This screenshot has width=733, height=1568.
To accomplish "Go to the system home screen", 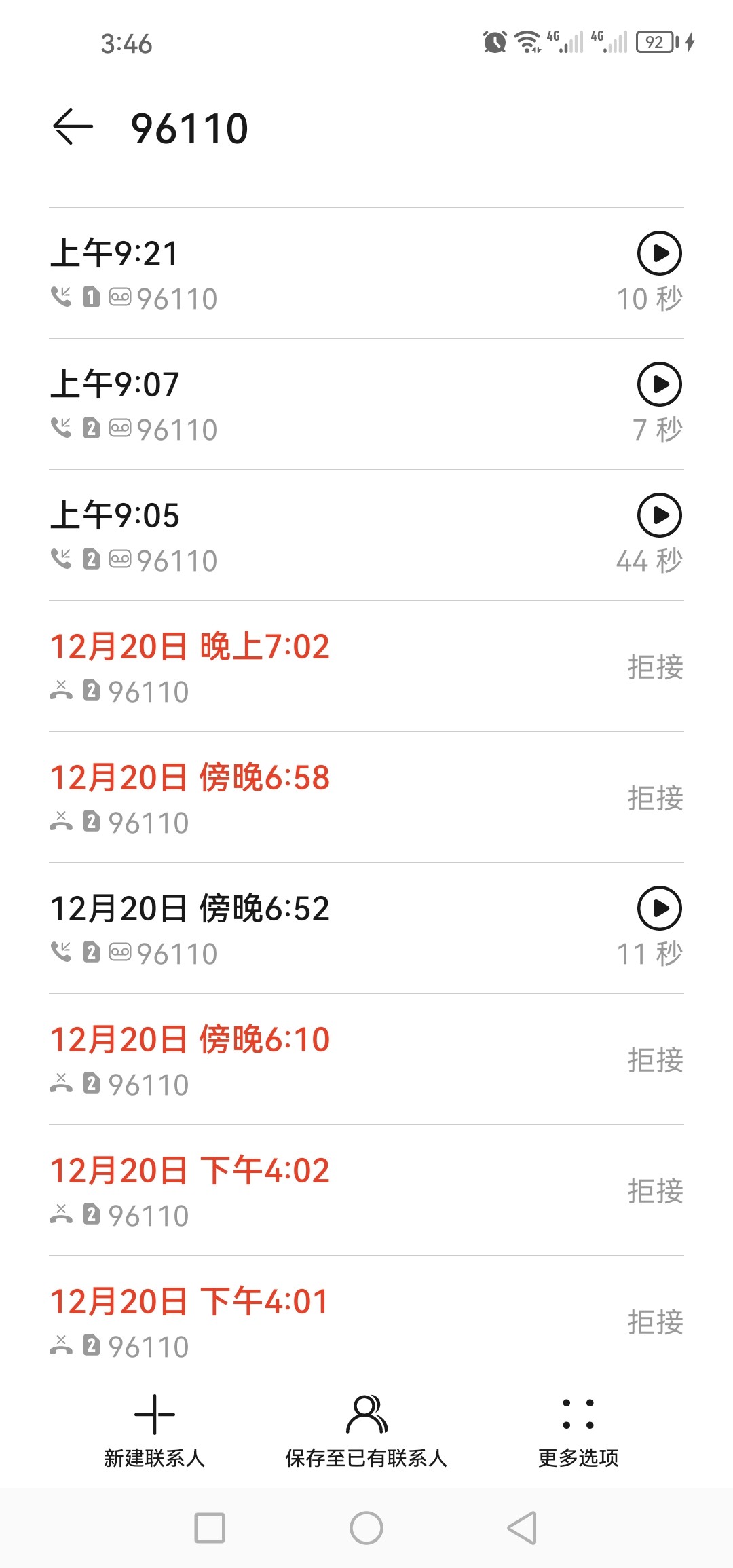I will tap(366, 1528).
